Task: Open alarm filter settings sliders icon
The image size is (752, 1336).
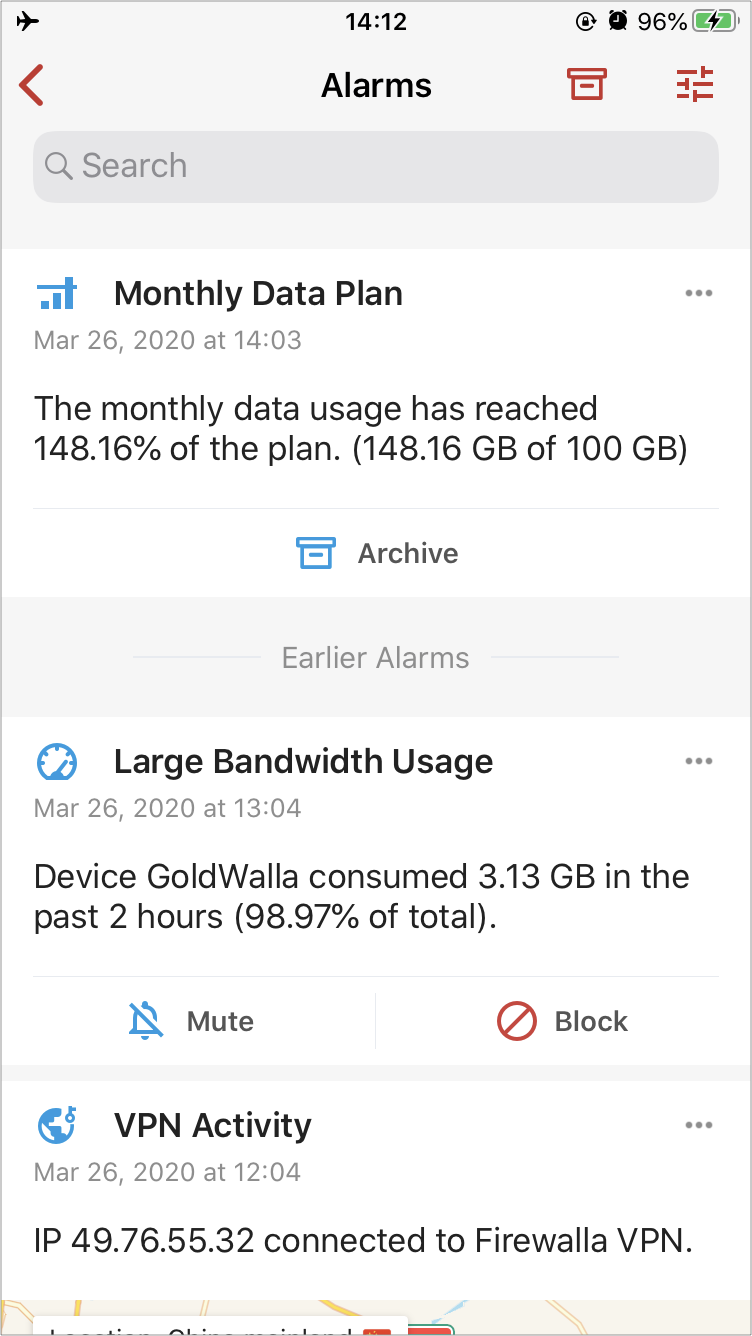Action: pyautogui.click(x=695, y=85)
